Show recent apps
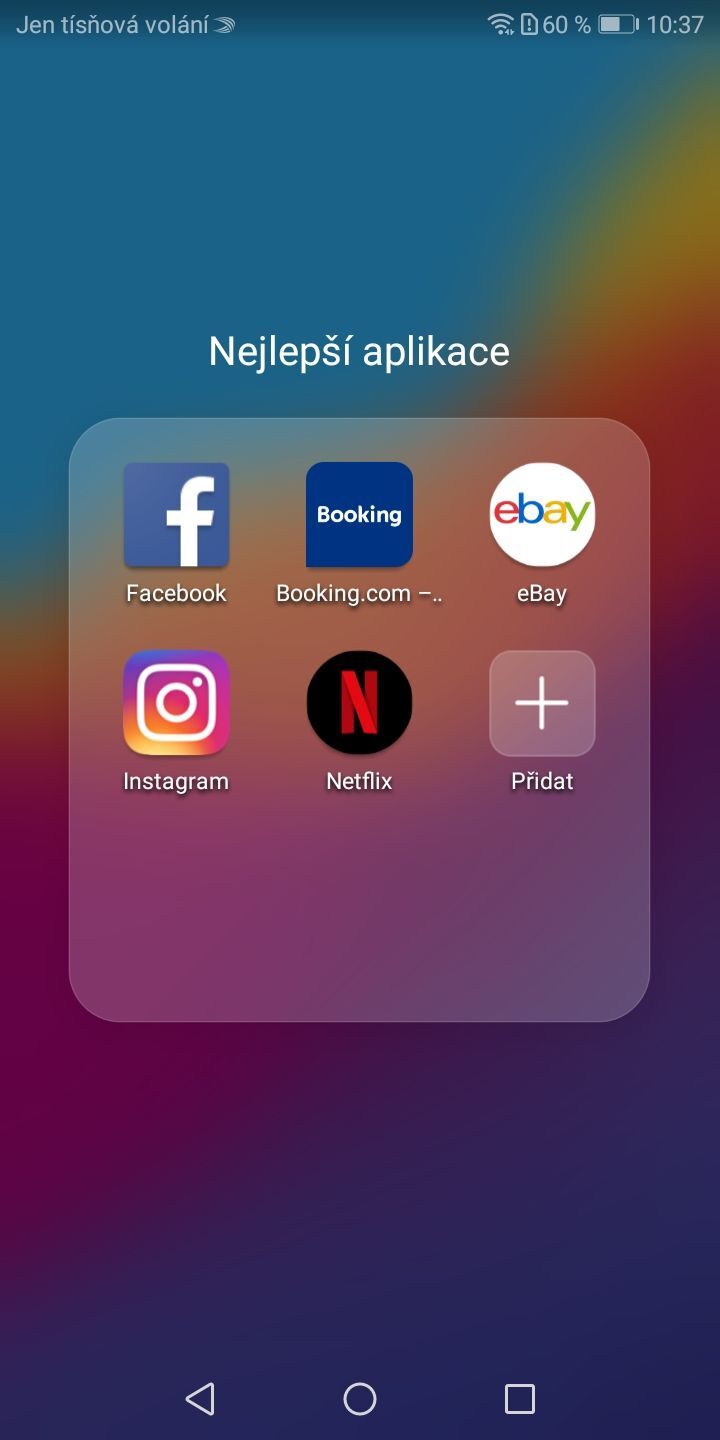Screen dimensions: 720x1440 (519, 1398)
